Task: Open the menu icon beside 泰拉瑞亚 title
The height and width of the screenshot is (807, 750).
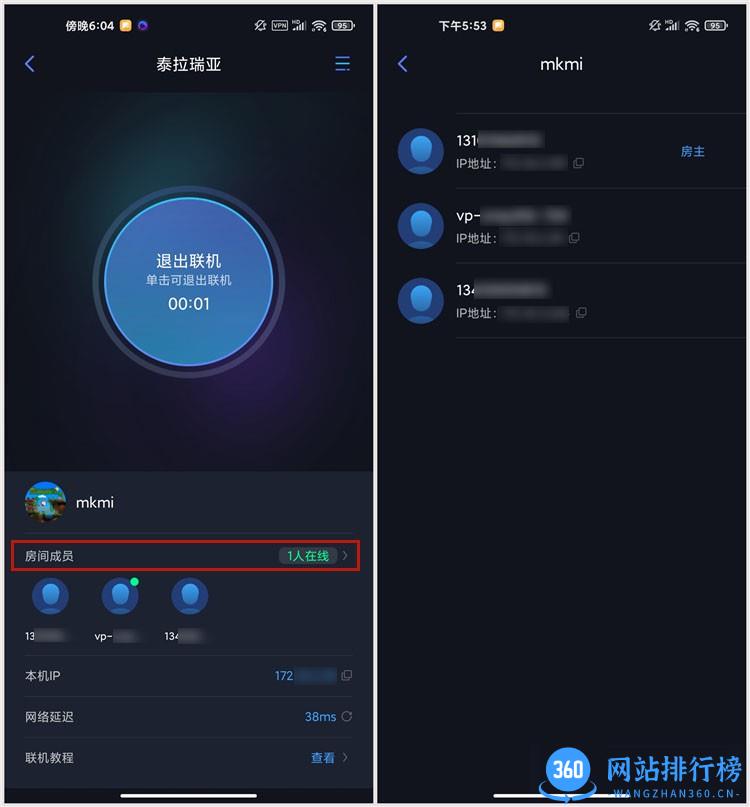Action: [342, 64]
